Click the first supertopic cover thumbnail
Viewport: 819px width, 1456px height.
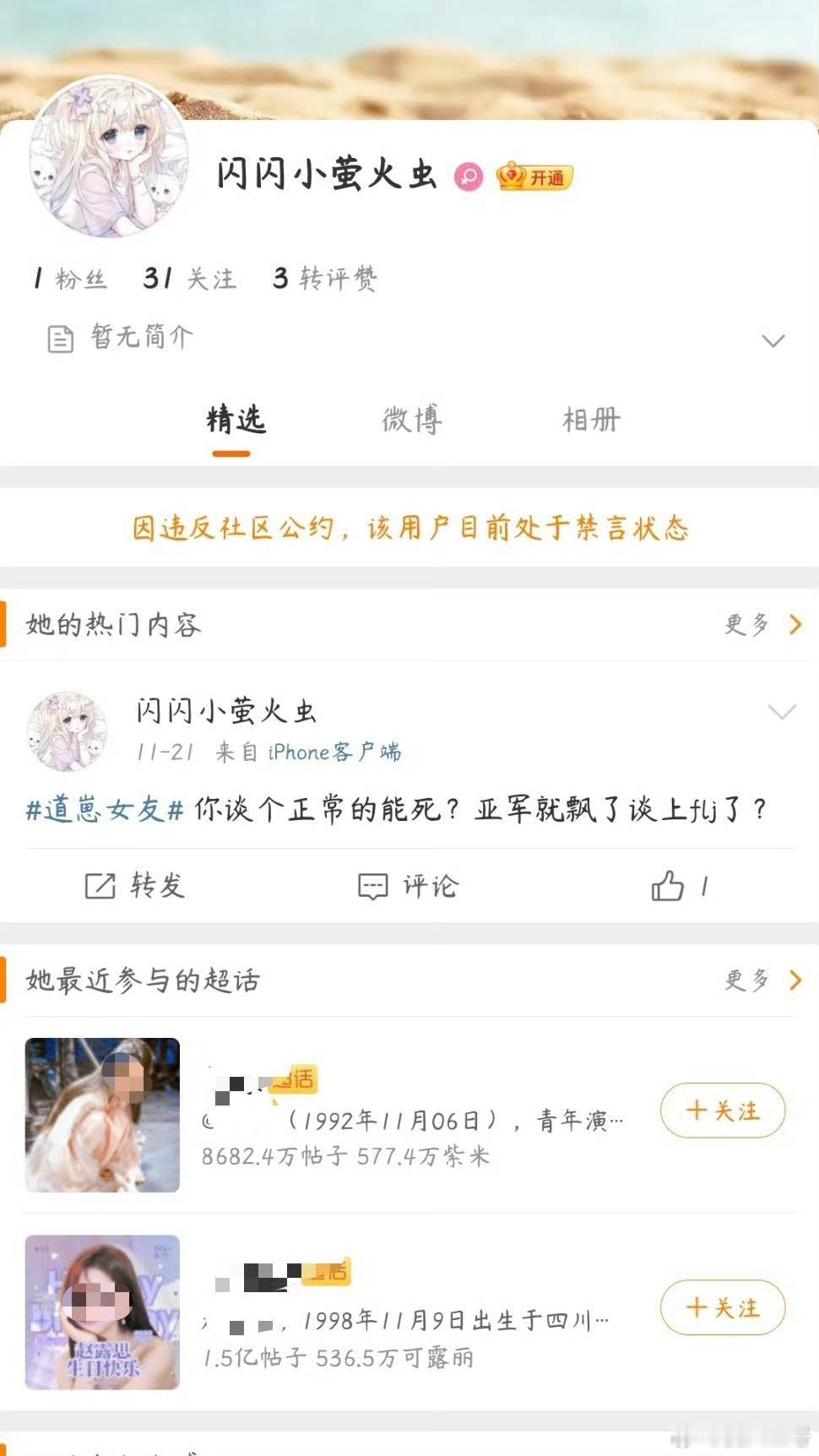point(102,1113)
